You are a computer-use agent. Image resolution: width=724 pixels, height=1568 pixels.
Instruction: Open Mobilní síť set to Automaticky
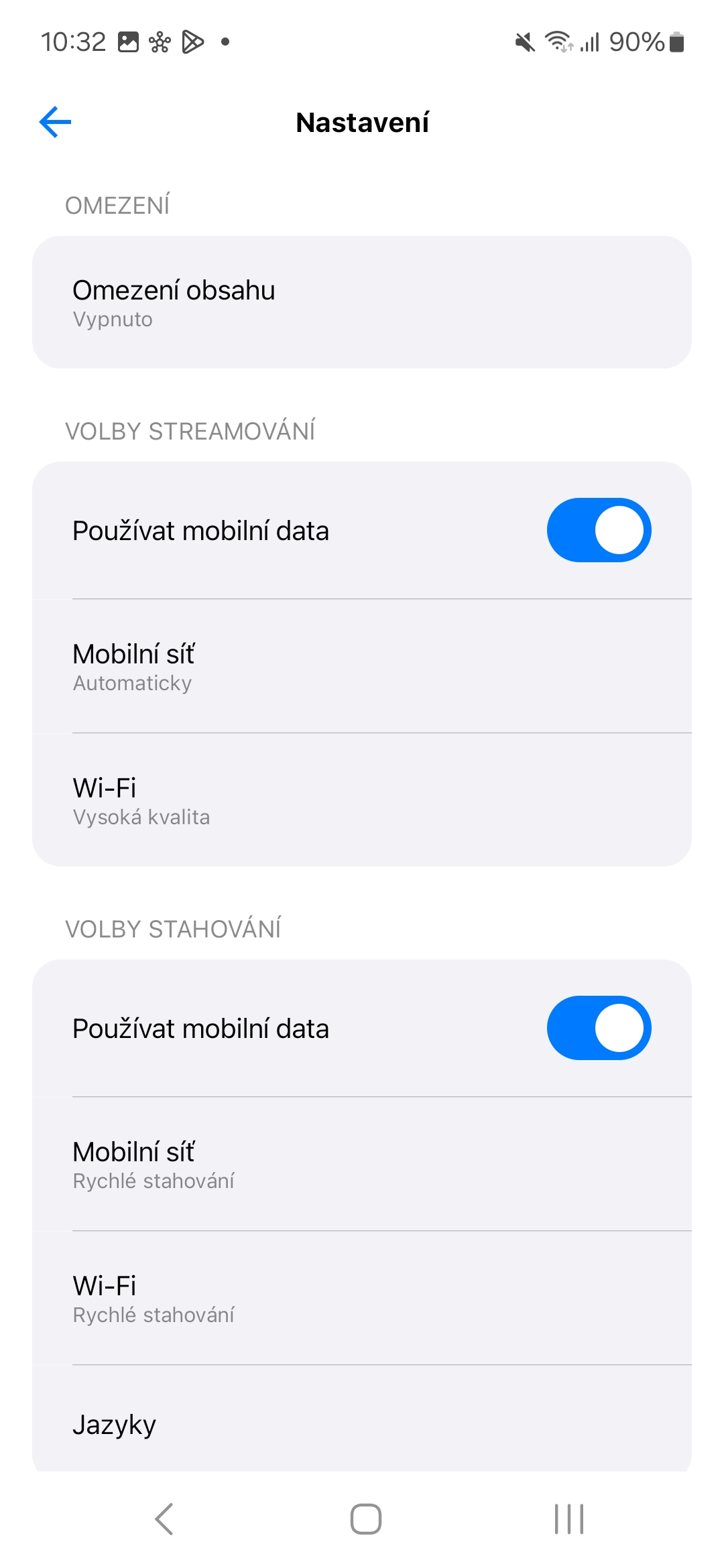click(x=362, y=666)
